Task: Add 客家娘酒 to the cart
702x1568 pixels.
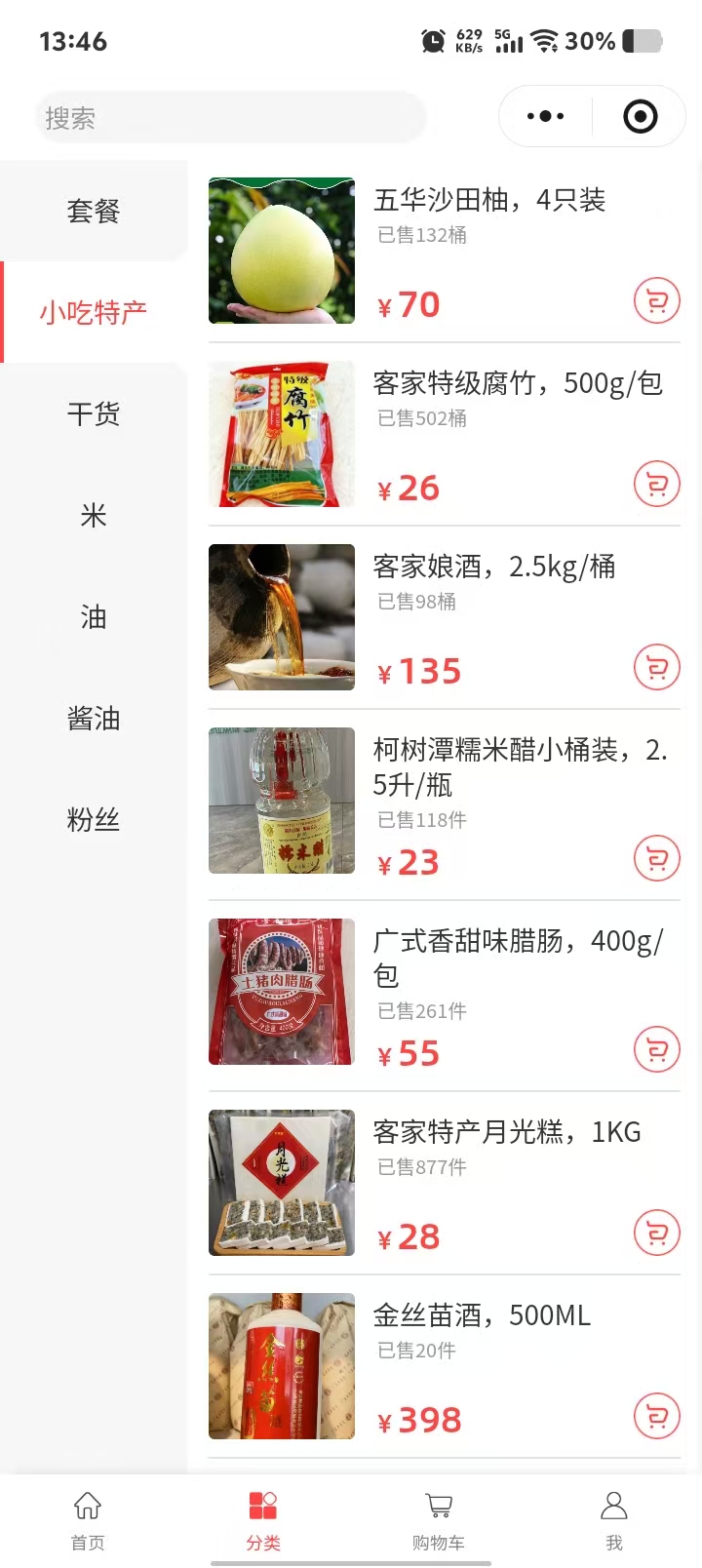Action: [x=656, y=668]
